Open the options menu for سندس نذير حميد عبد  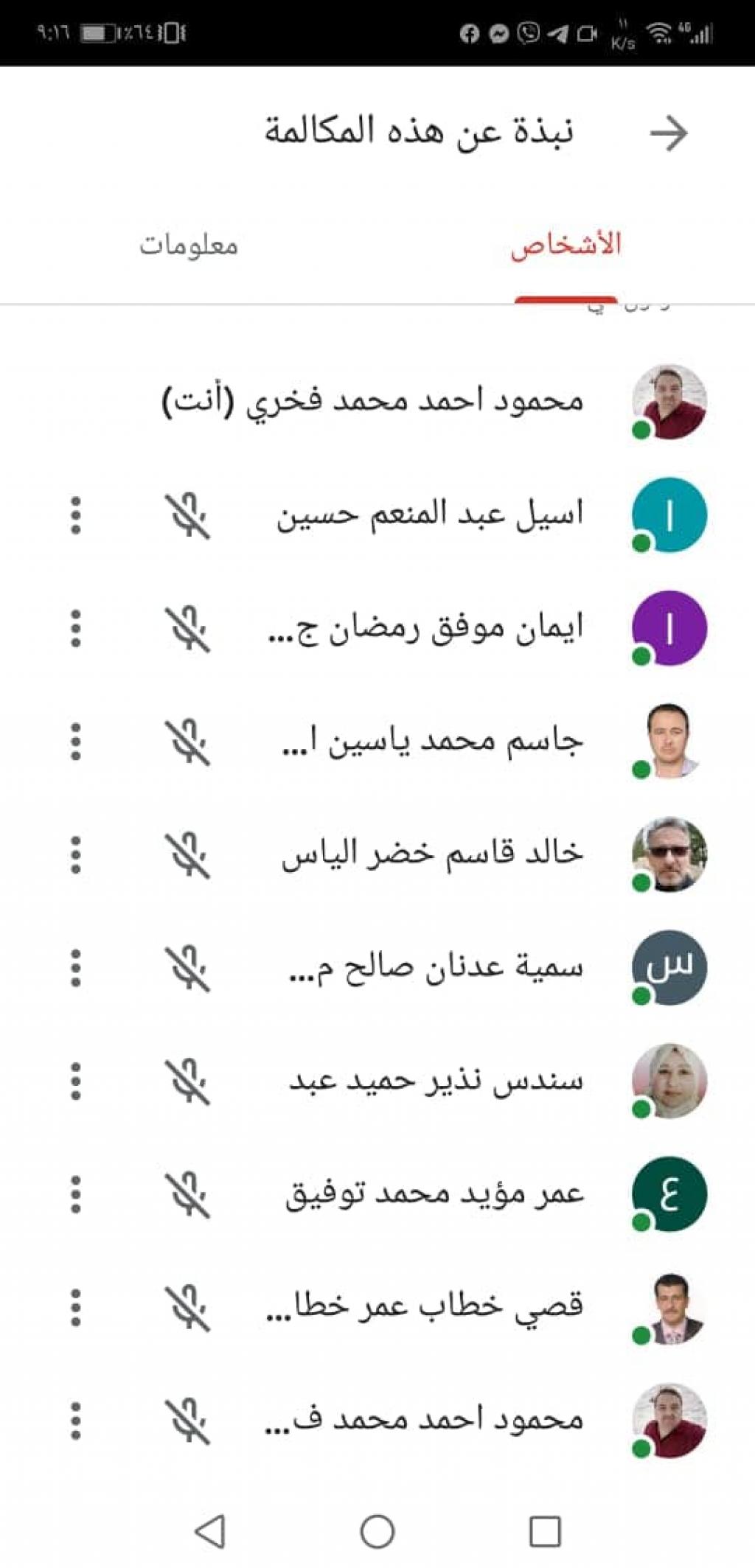point(75,1081)
